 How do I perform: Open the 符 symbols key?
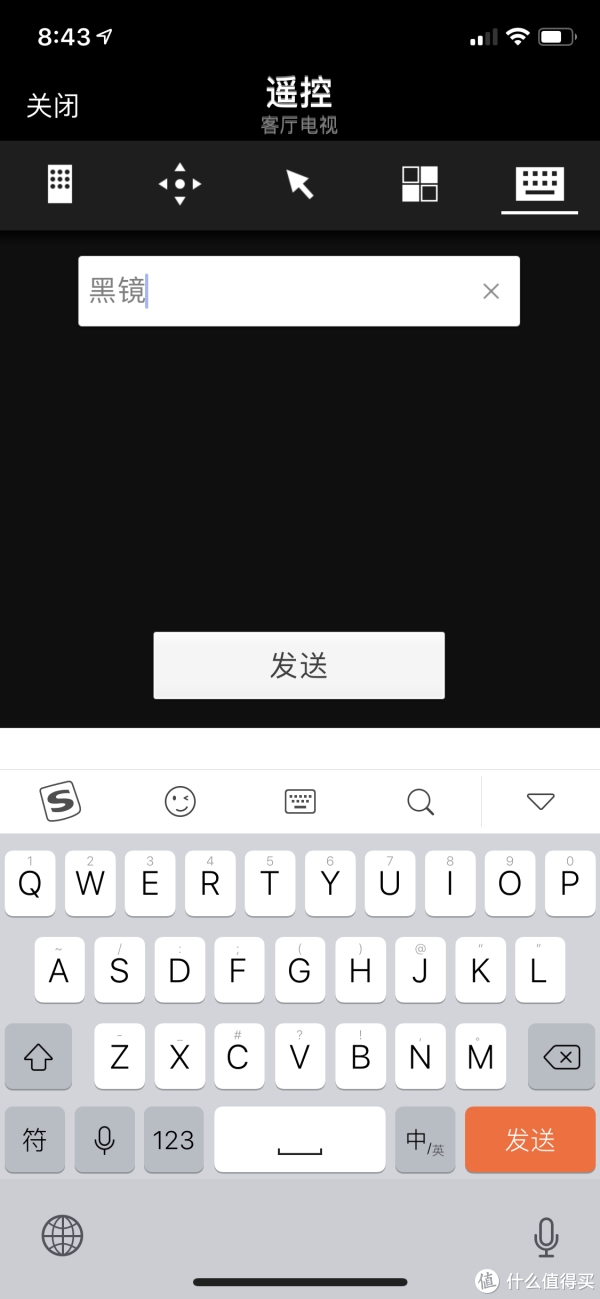(x=35, y=1139)
